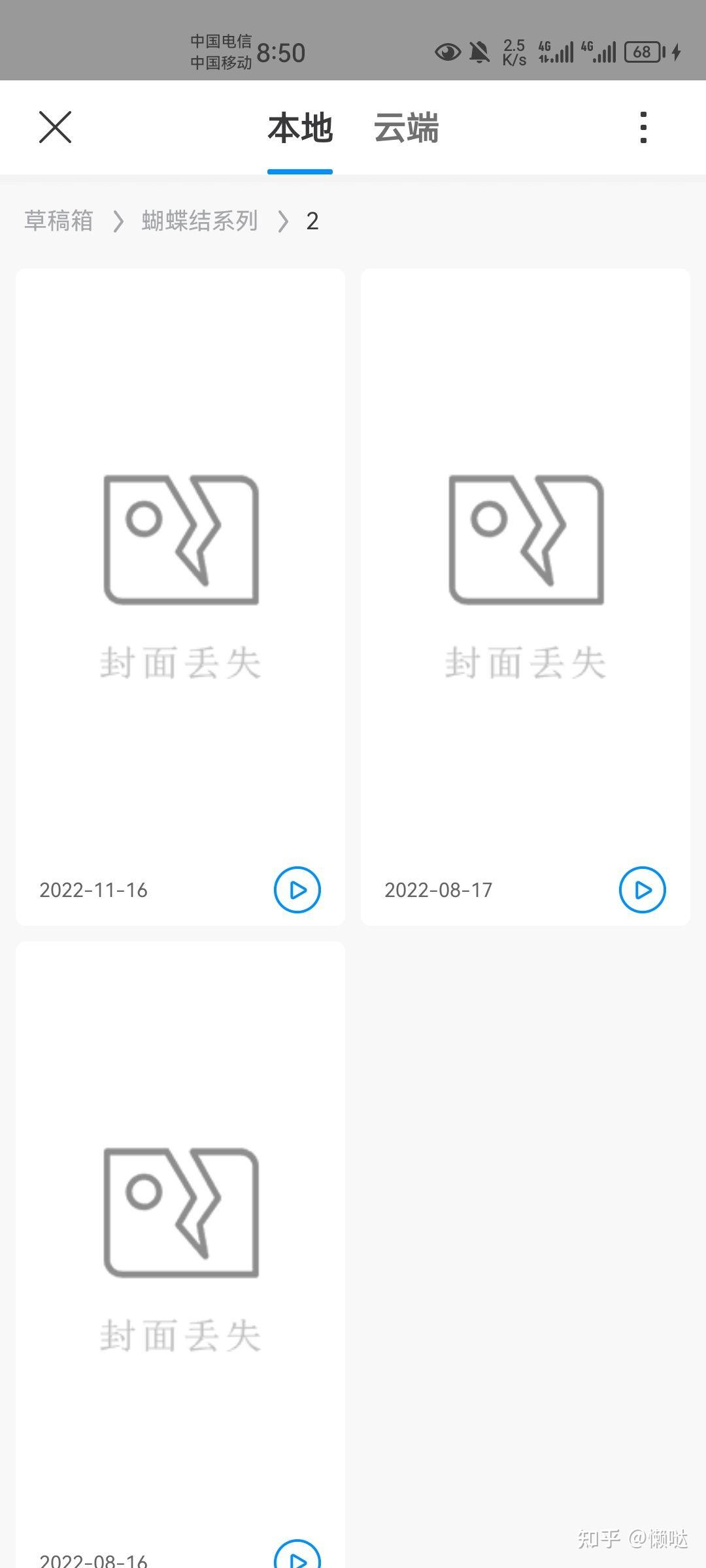The image size is (706, 1568).
Task: Switch to the 云端 tab
Action: click(406, 128)
